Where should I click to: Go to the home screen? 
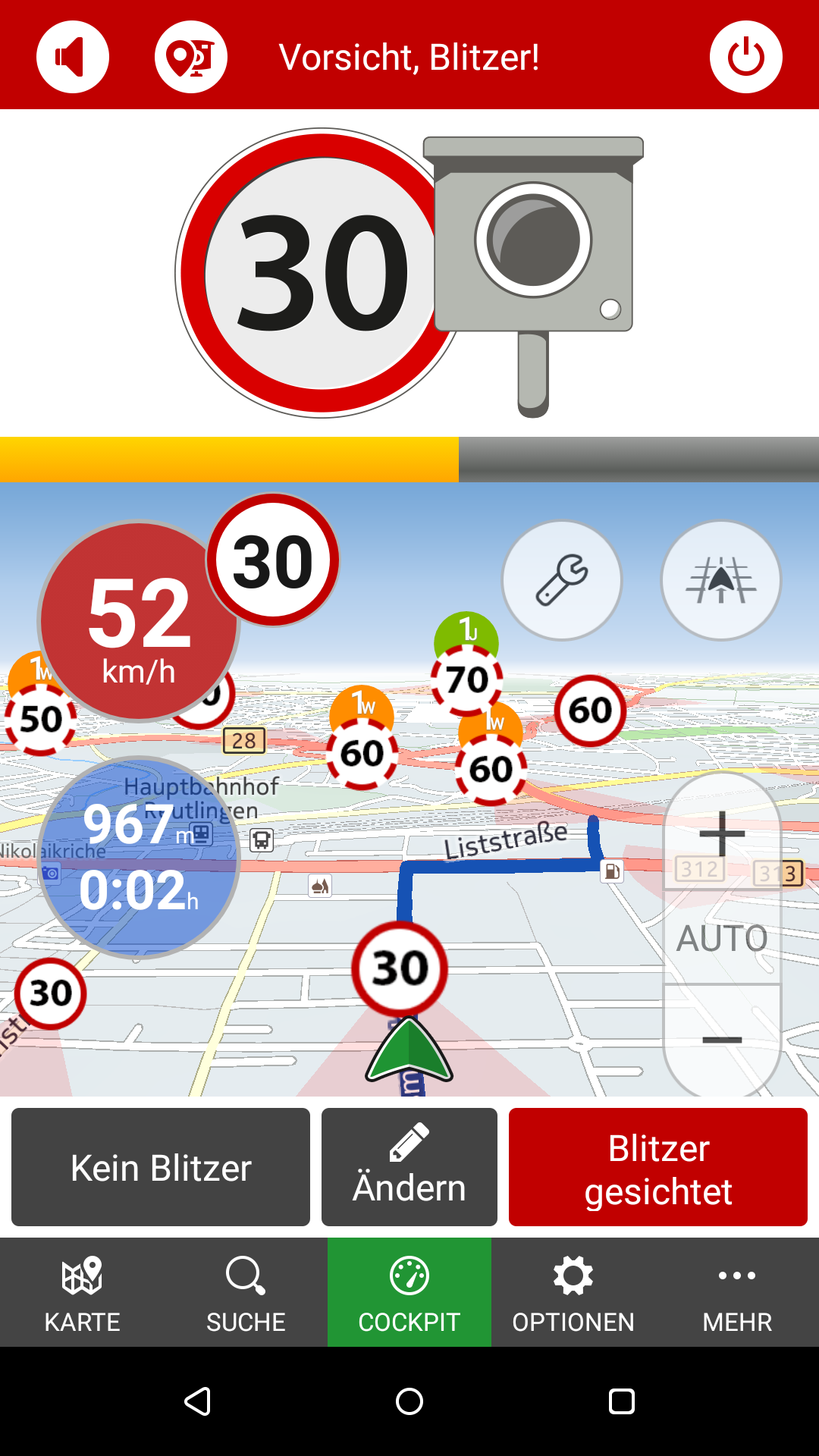coord(409,1401)
